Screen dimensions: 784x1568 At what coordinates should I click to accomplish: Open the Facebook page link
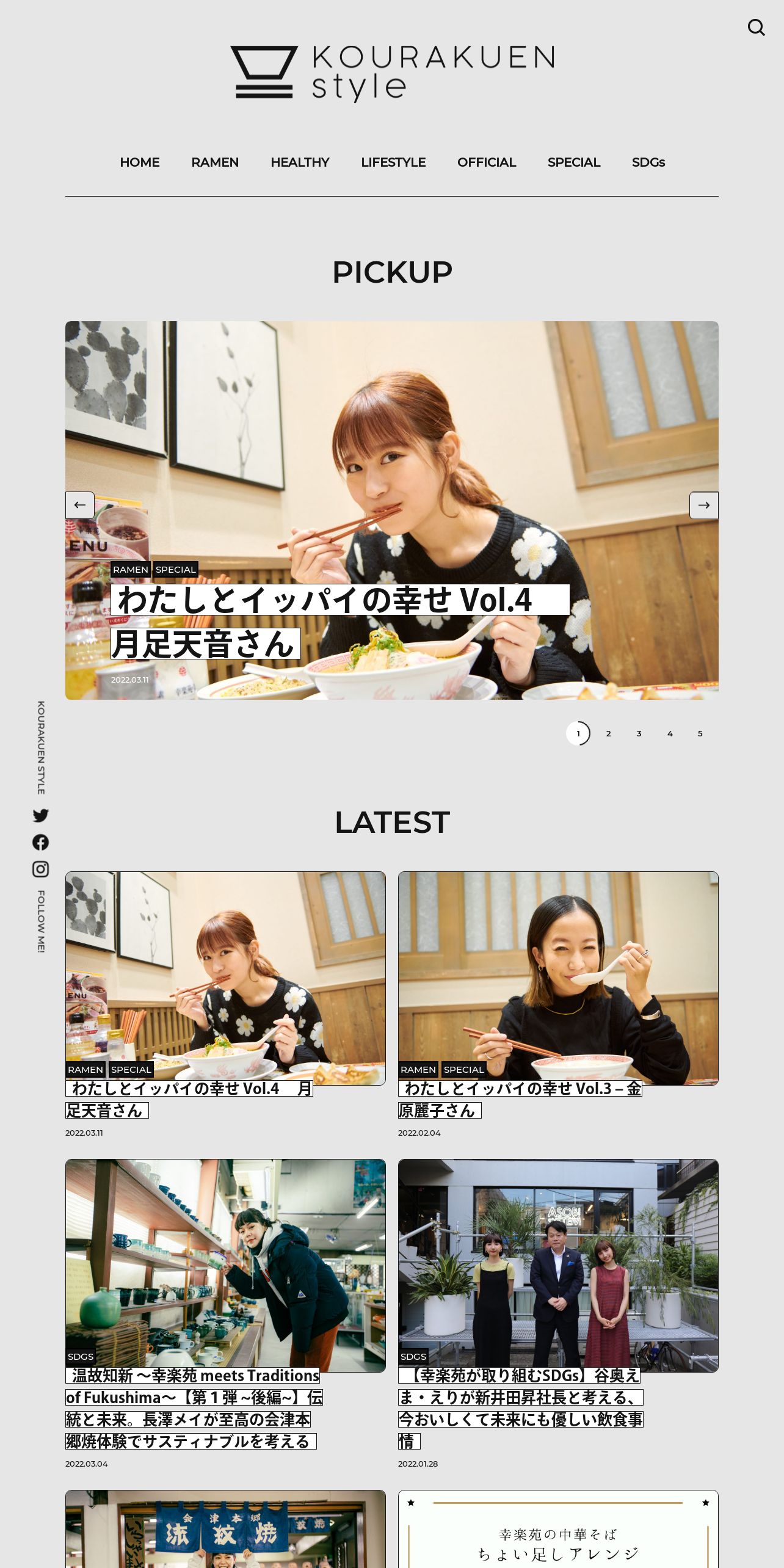[x=40, y=843]
